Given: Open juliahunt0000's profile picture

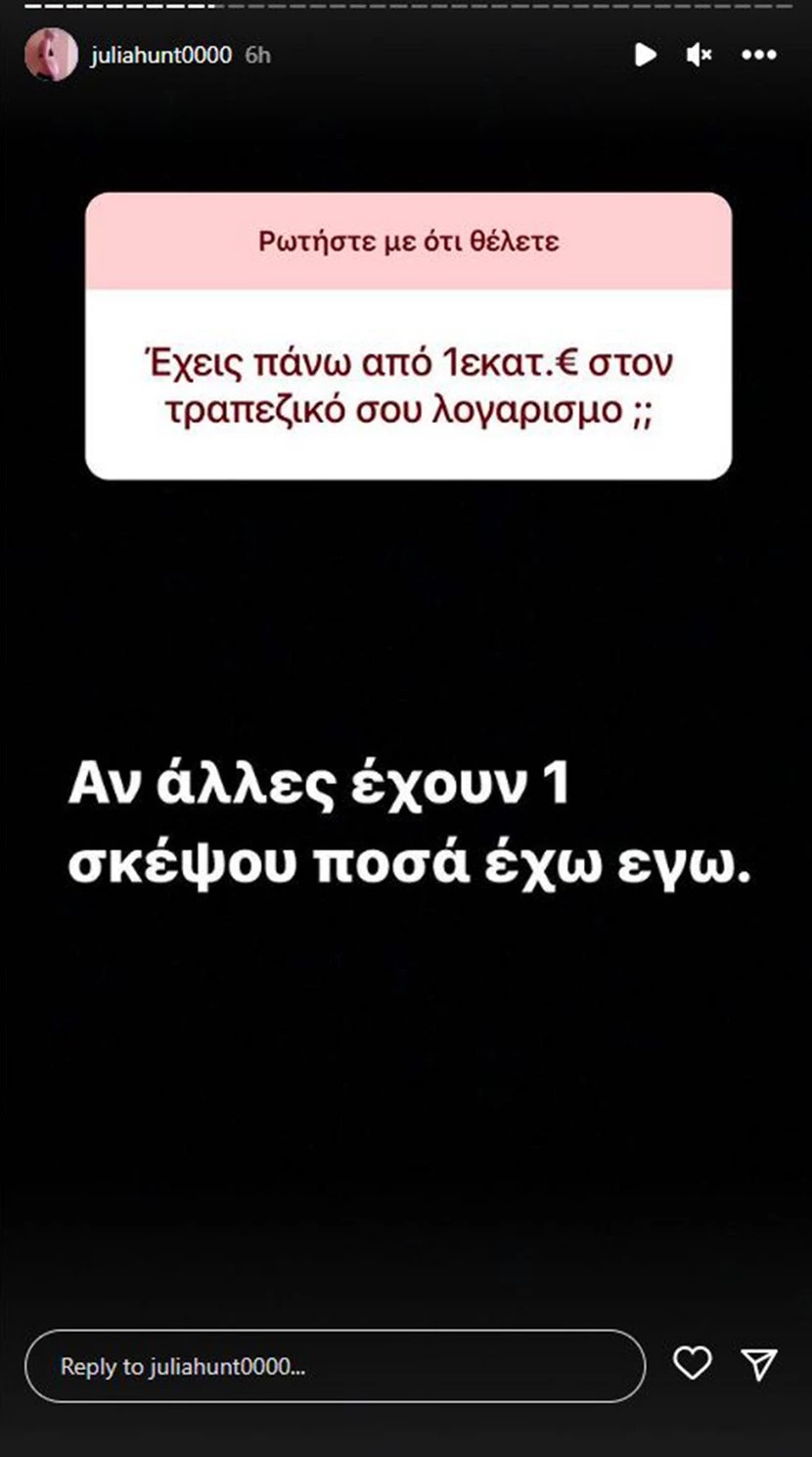Looking at the screenshot, I should click(51, 55).
